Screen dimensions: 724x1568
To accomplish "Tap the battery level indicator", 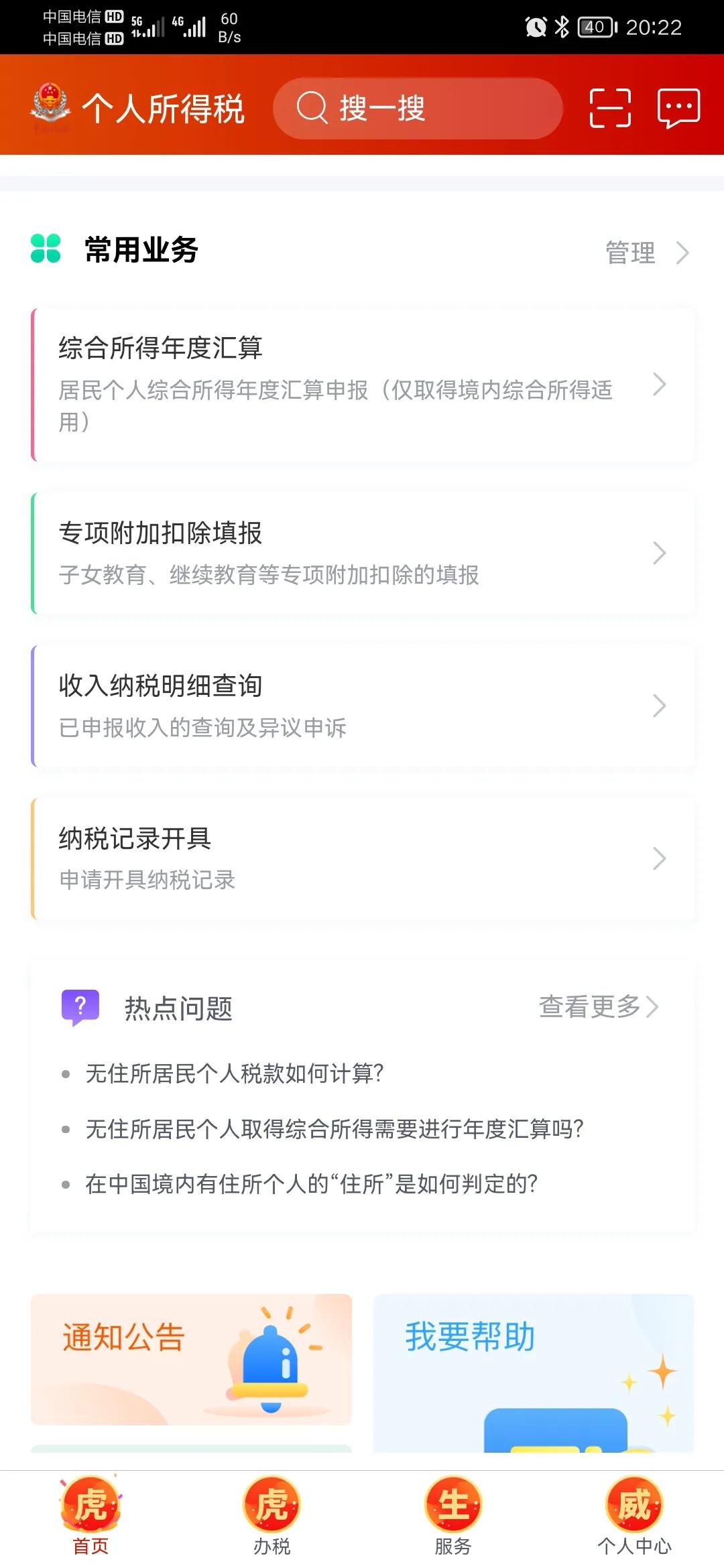I will coord(595,27).
